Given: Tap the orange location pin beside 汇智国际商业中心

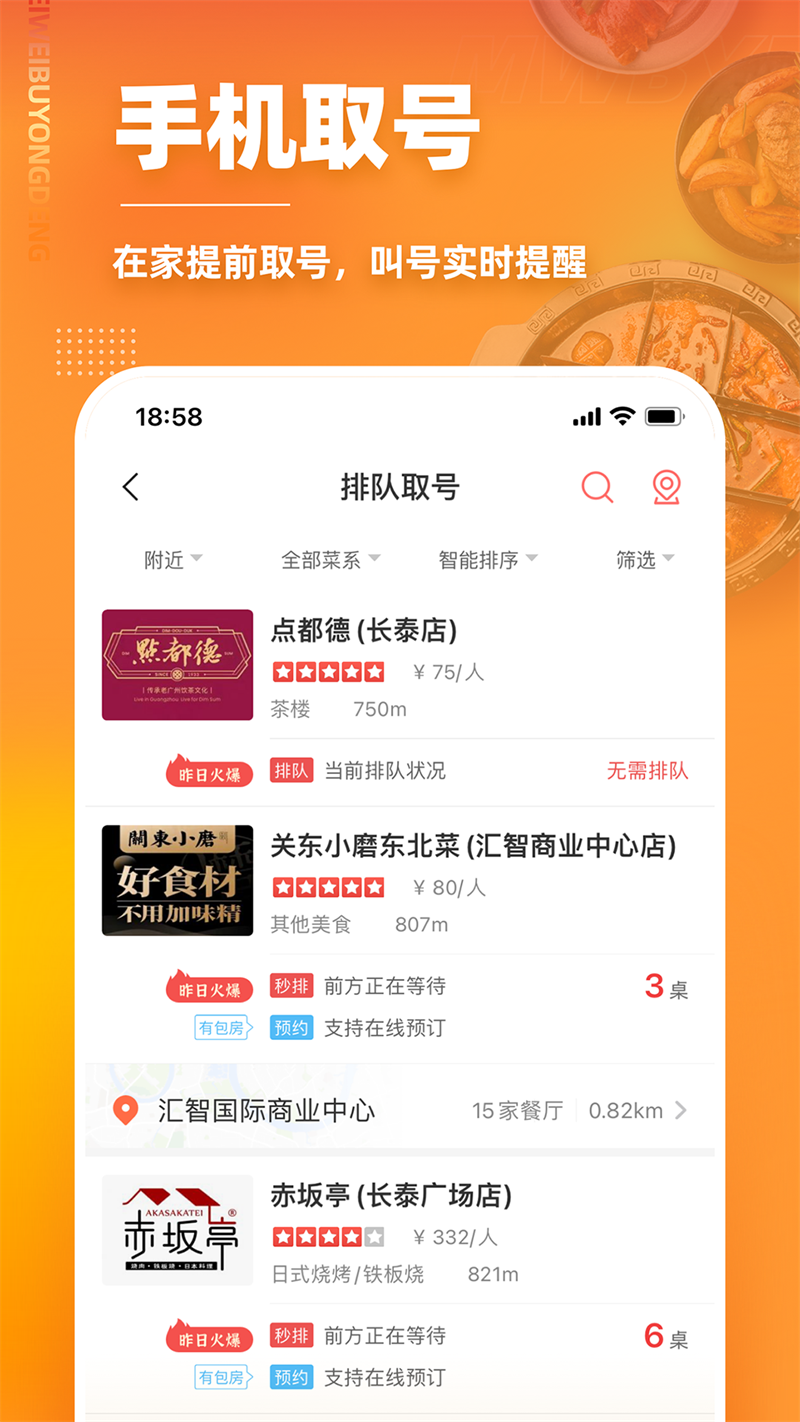Looking at the screenshot, I should (x=124, y=1110).
